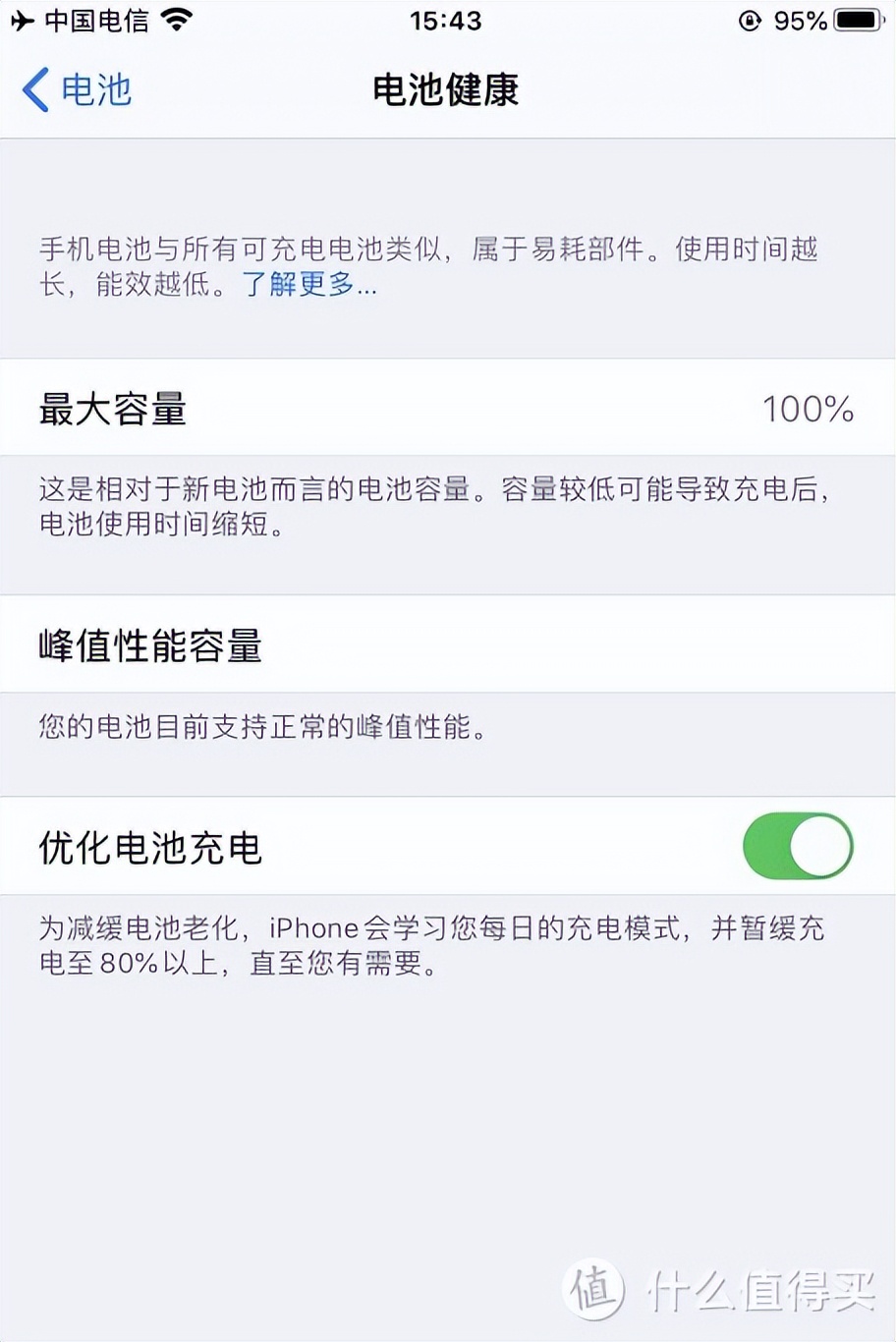
Task: Toggle optimized battery charging off
Action: 798,846
